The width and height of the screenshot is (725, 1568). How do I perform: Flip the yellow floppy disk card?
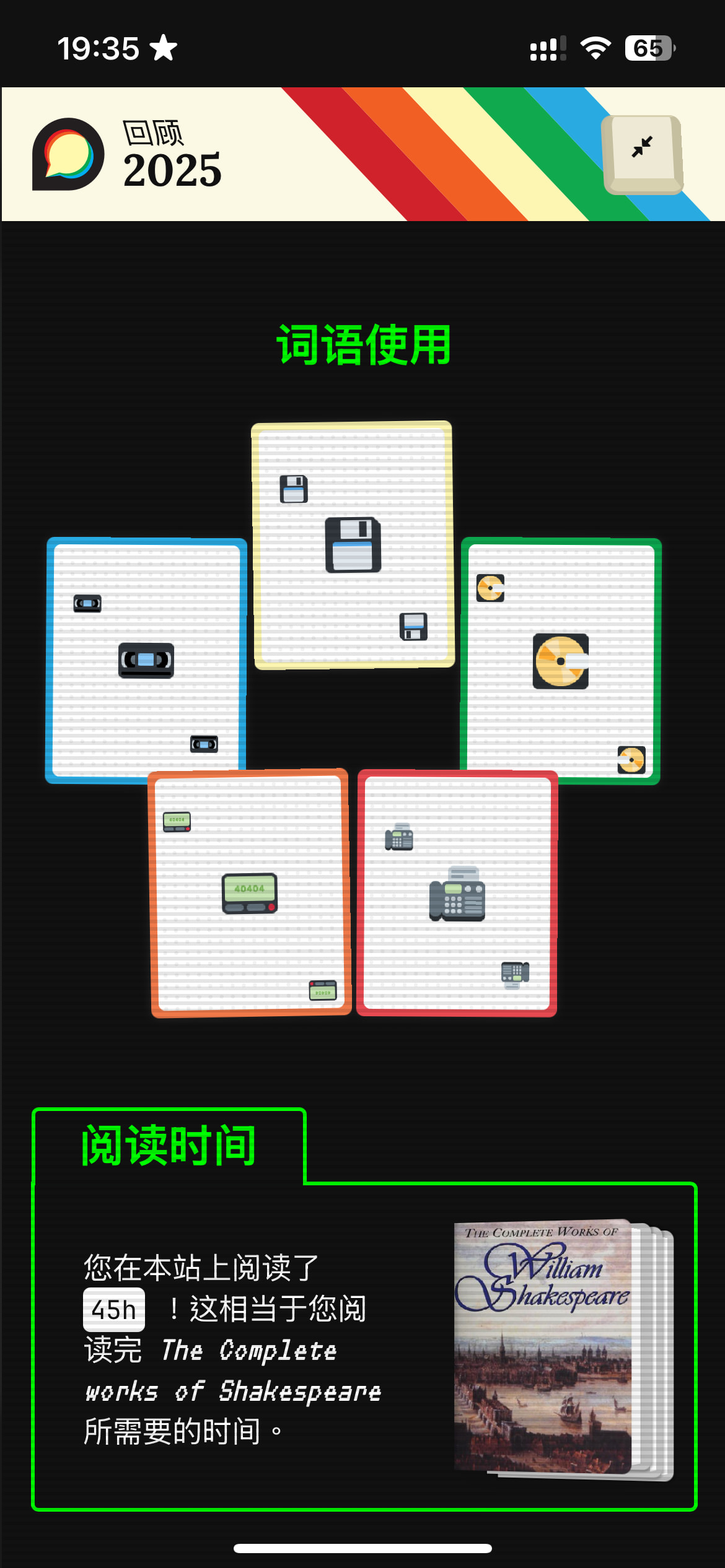(x=353, y=544)
